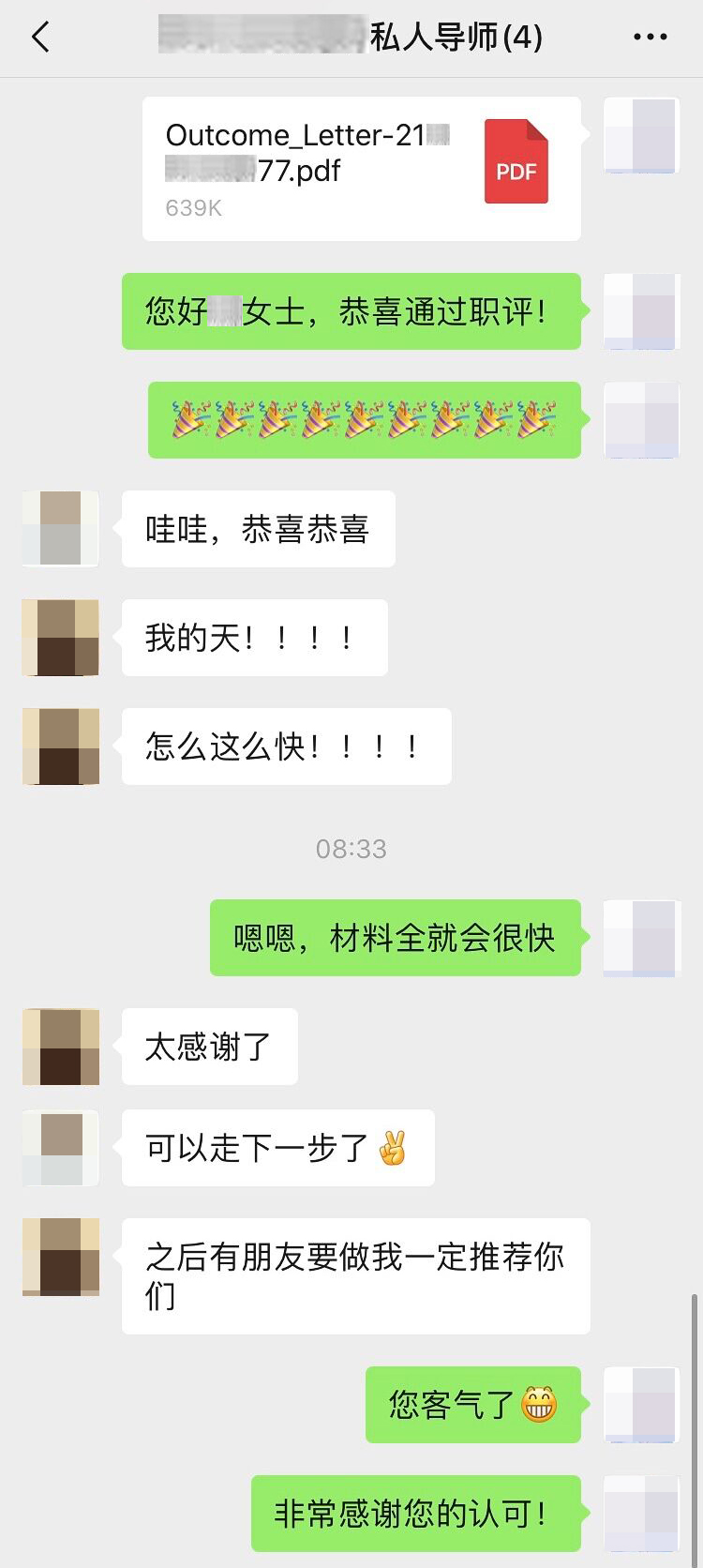Open avatar beside "我的天！！！！" message
The height and width of the screenshot is (1568, 703).
(61, 638)
